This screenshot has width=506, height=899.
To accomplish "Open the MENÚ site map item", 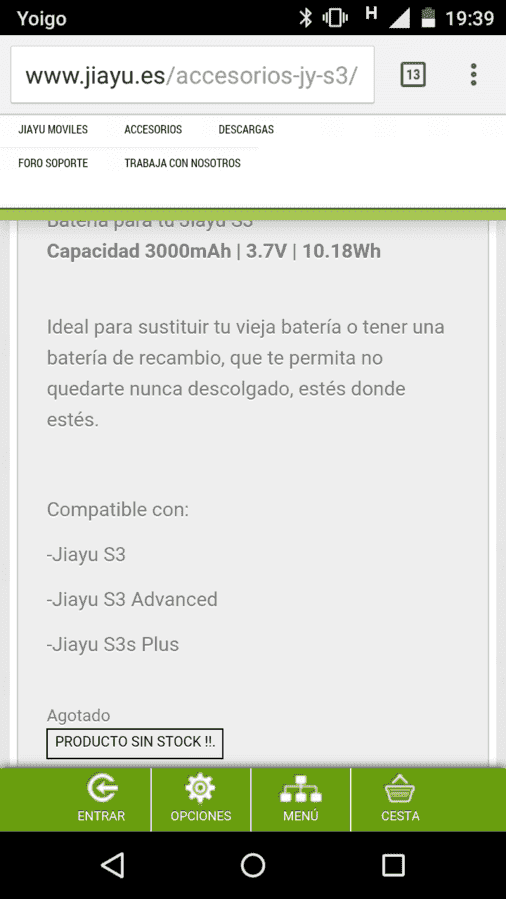I will click(301, 799).
